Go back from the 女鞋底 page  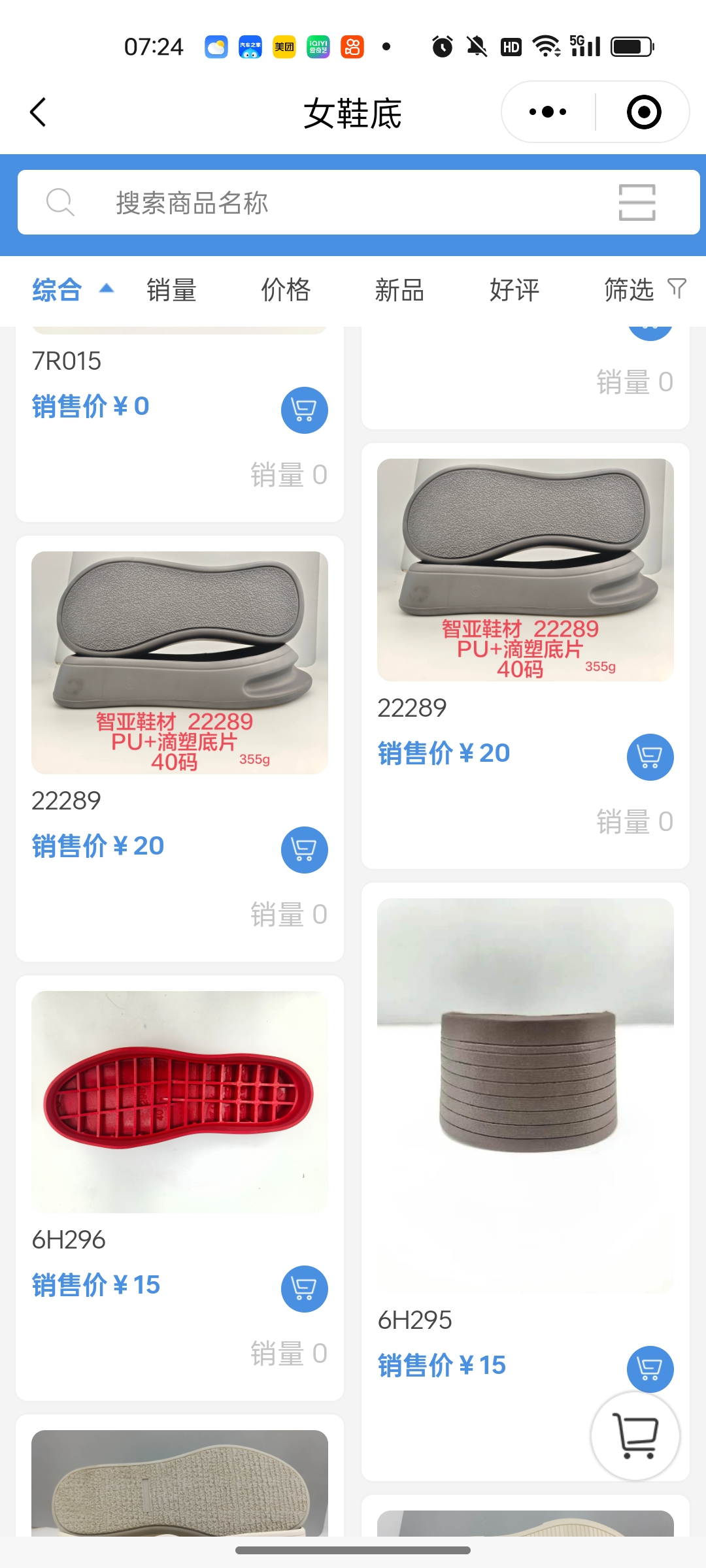tap(39, 112)
